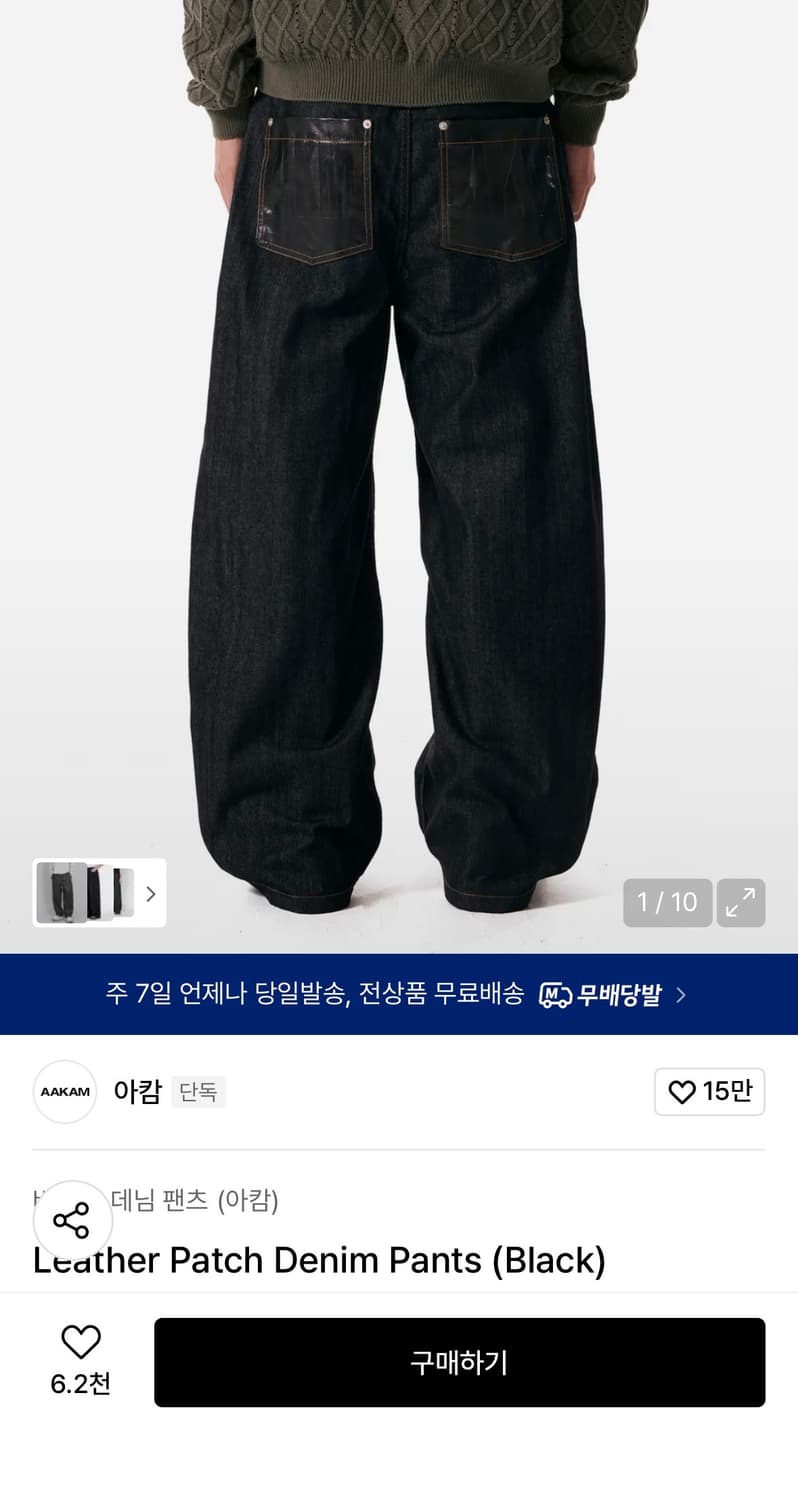Select the AAKAM circular brand logo

coord(64,1092)
